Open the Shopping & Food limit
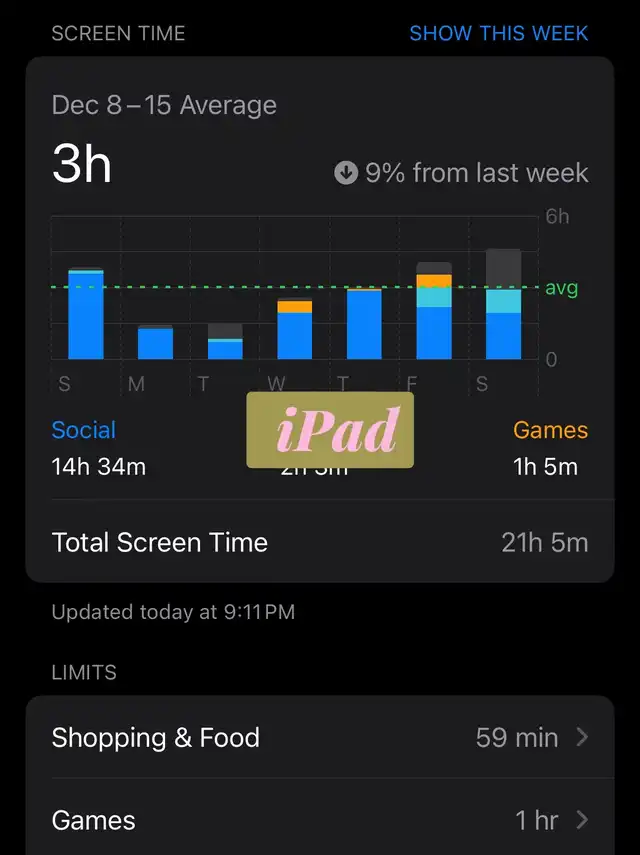The height and width of the screenshot is (855, 640). pos(319,738)
